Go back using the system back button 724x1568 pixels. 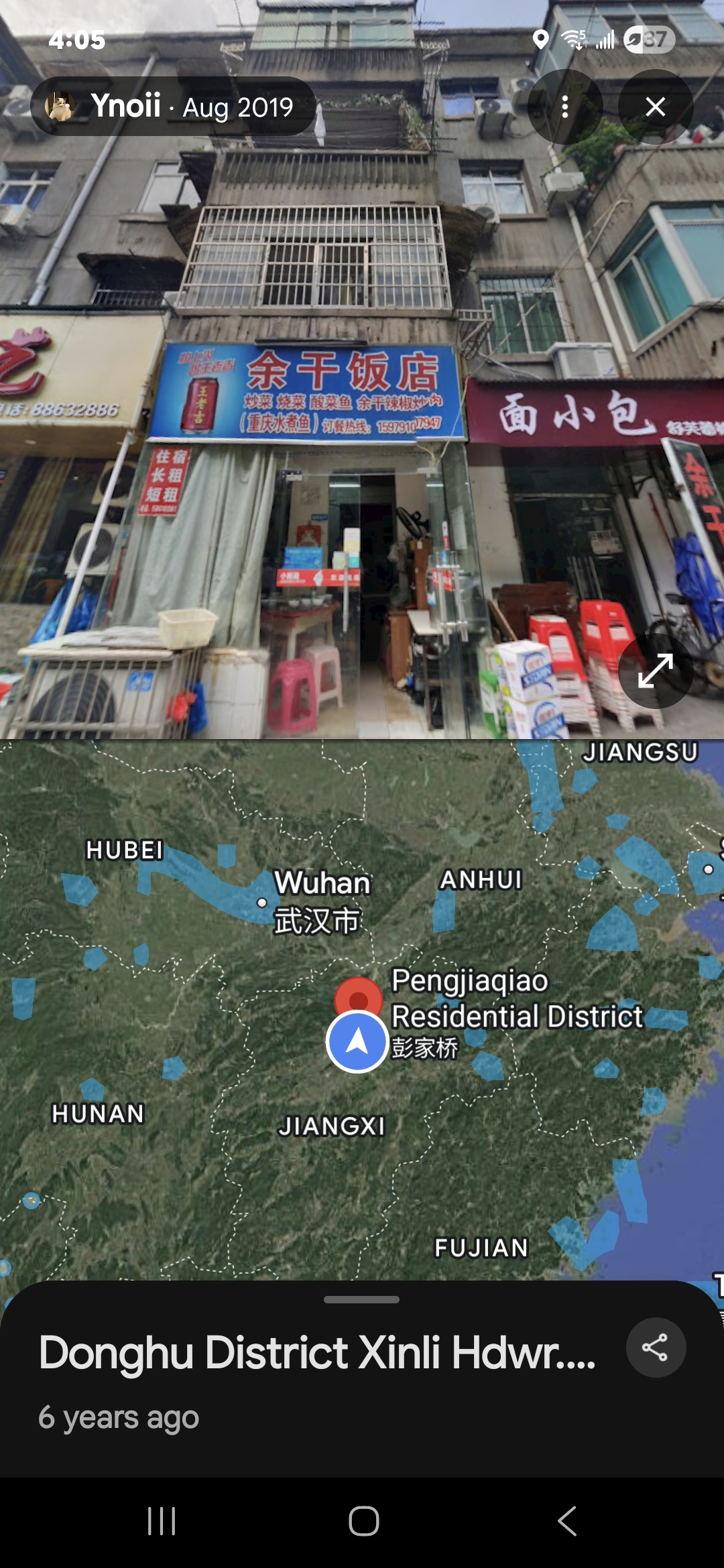pos(566,1521)
